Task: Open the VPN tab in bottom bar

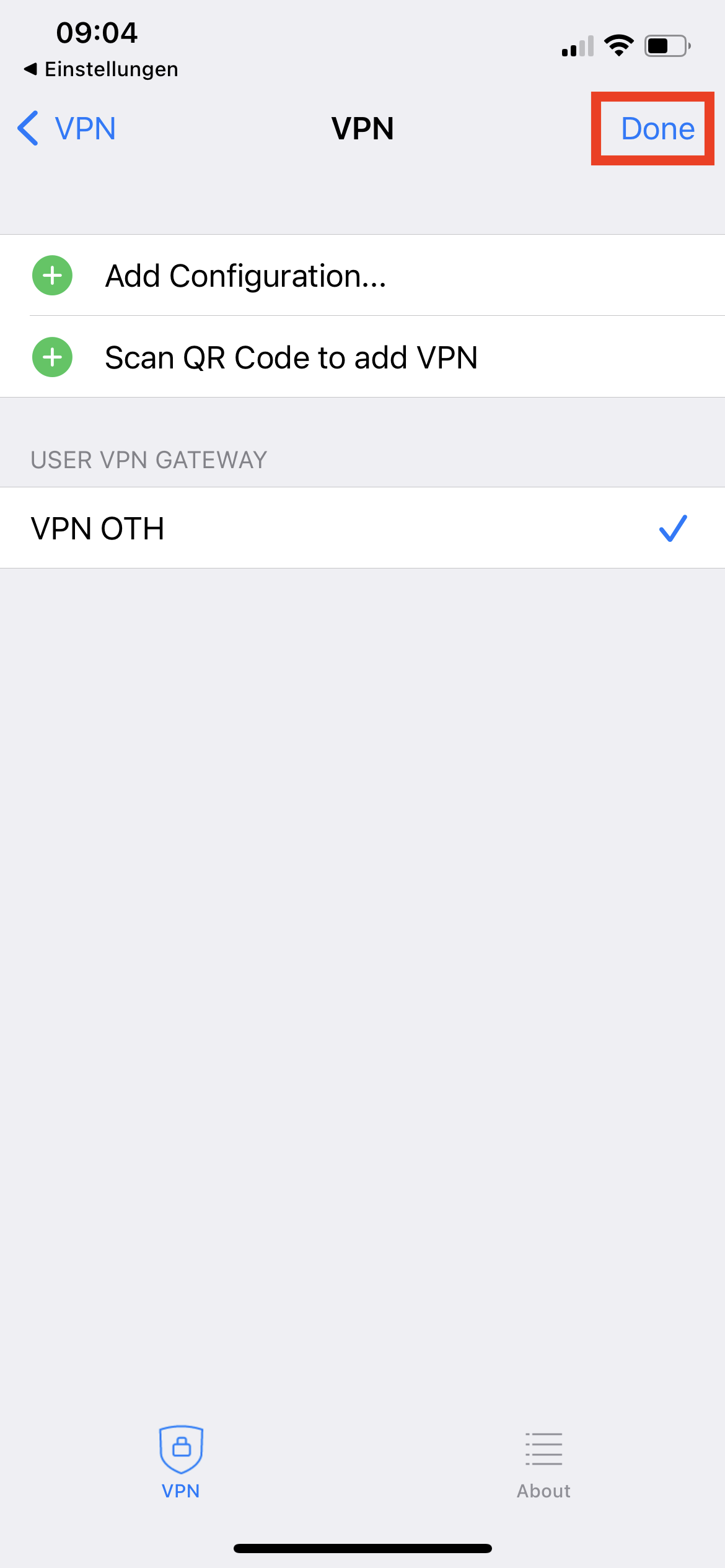Action: click(181, 1464)
